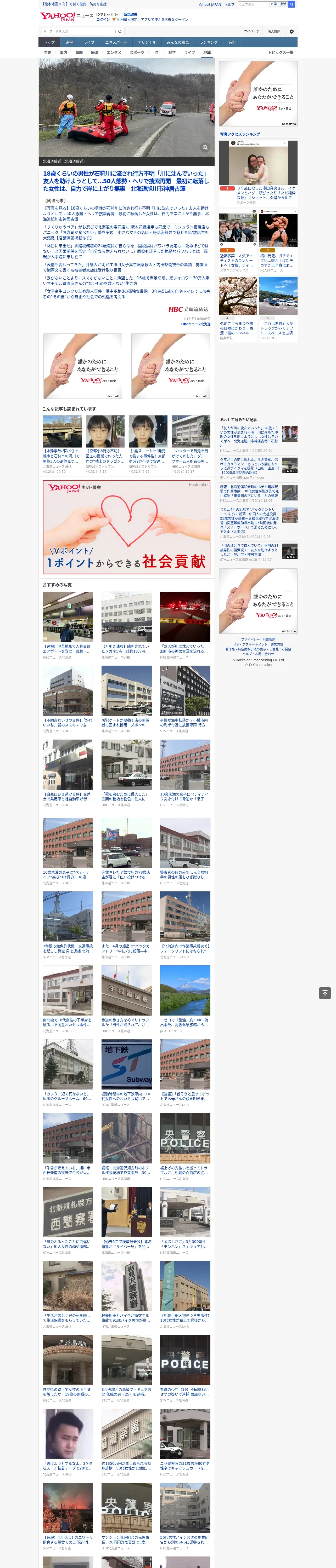Switch to the 速報 tab

(x=69, y=43)
